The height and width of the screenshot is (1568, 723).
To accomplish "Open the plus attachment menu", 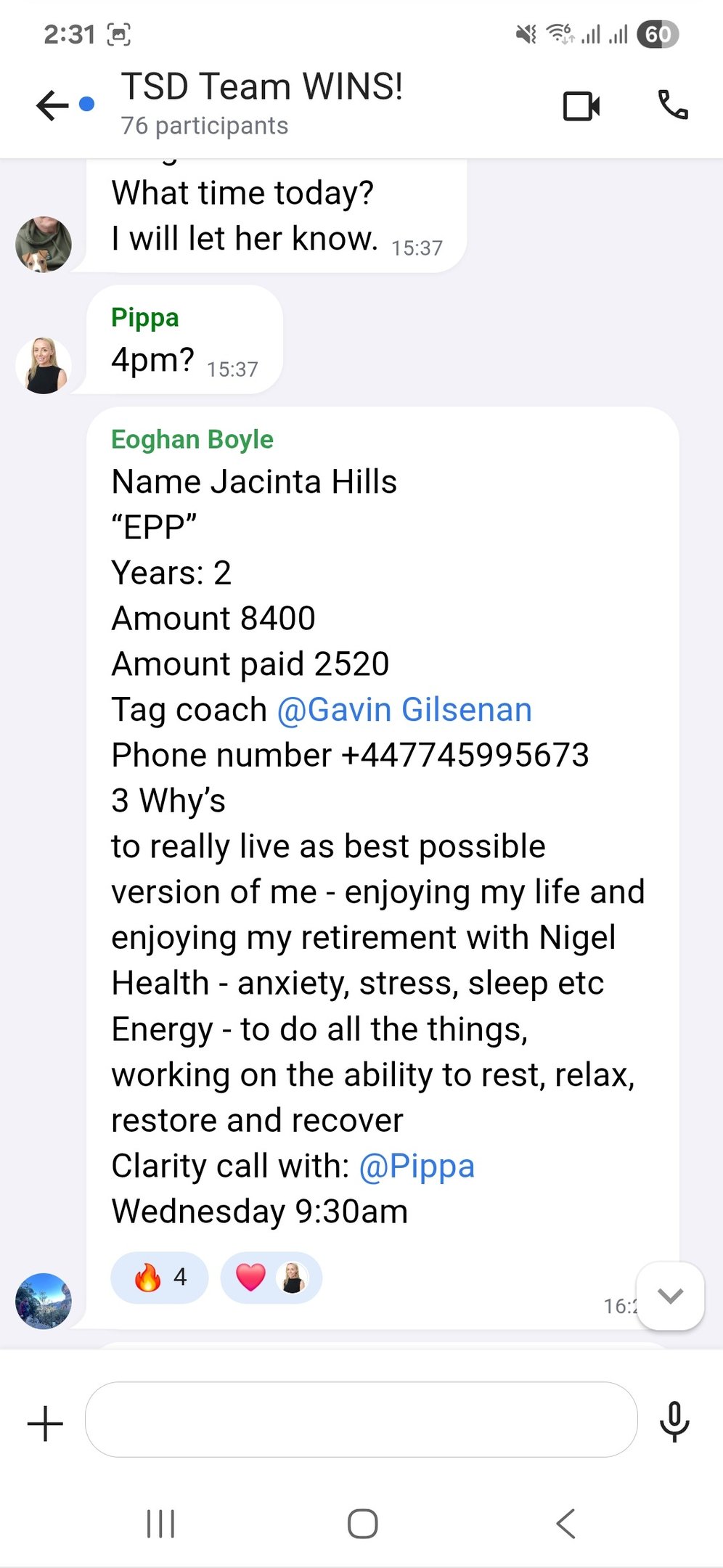I will pos(45,1423).
